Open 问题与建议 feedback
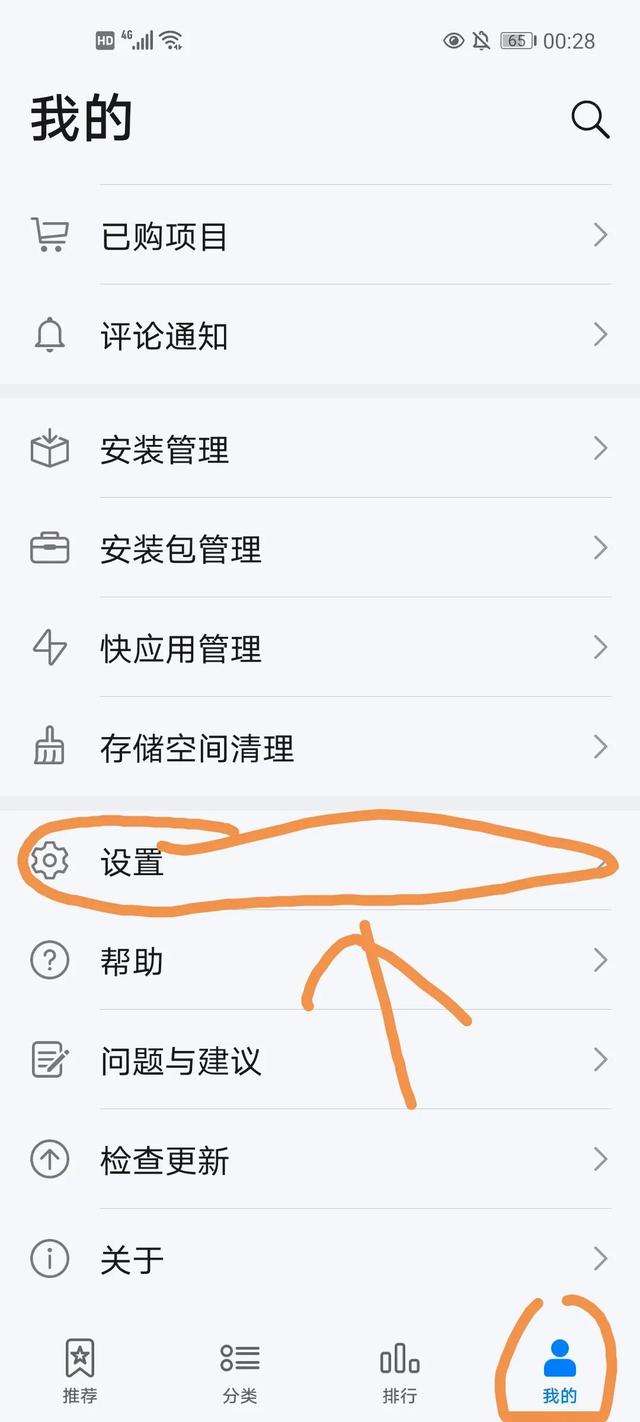This screenshot has height=1422, width=640. (x=320, y=1060)
